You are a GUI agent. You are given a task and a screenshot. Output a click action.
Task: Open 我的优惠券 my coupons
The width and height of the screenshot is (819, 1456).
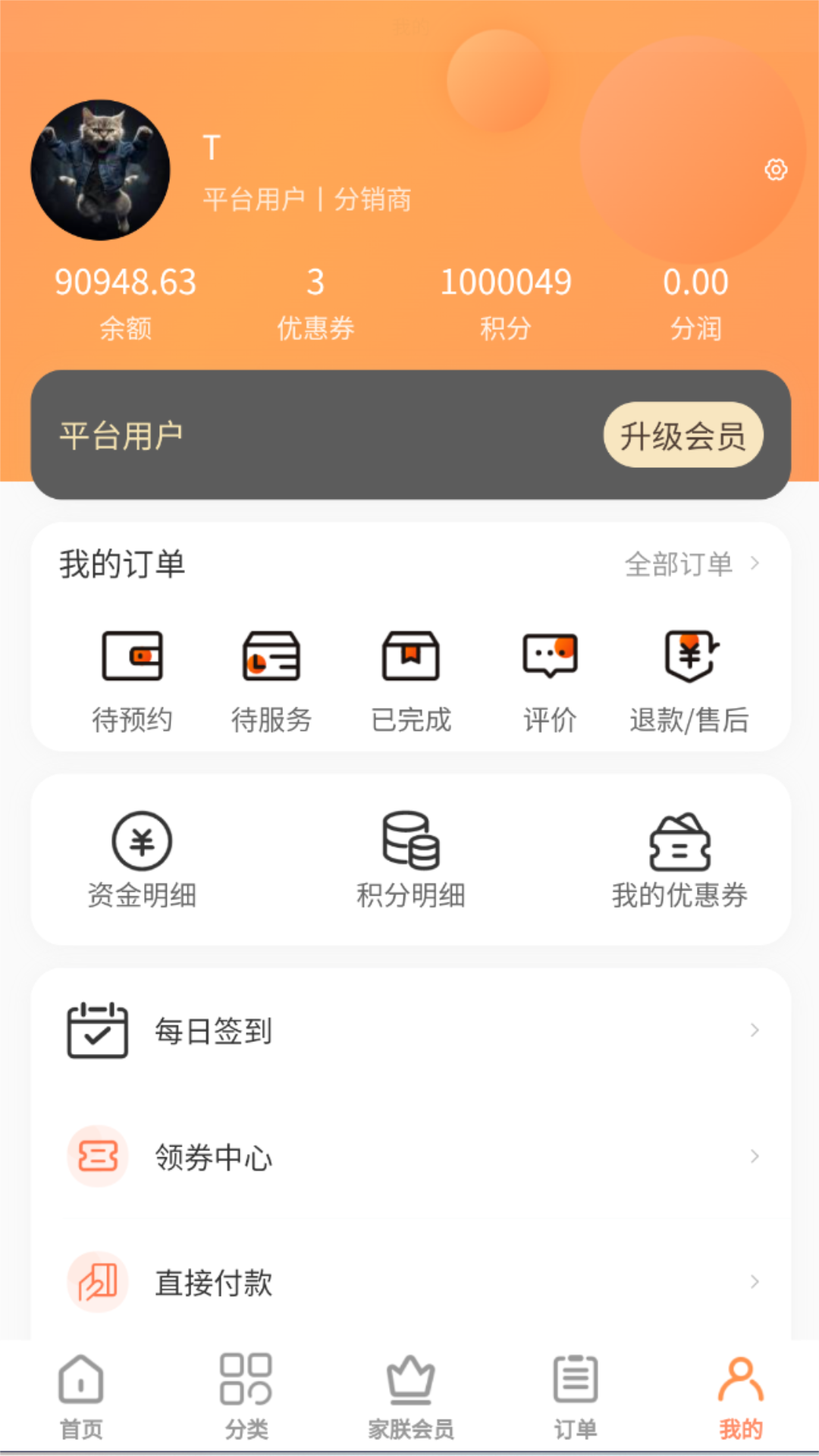[679, 861]
